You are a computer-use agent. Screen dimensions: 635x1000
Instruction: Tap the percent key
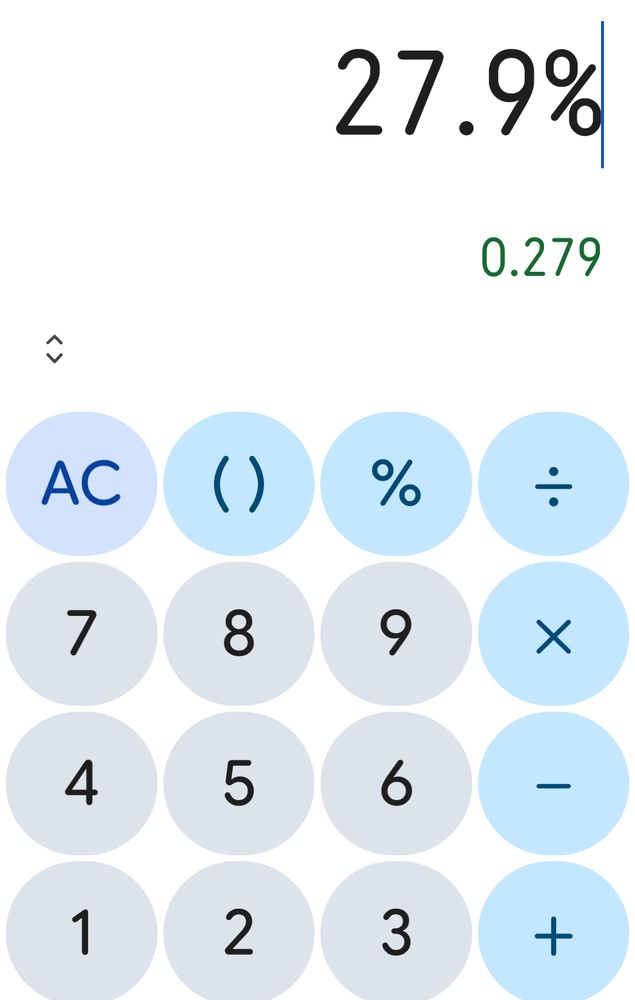pos(396,484)
